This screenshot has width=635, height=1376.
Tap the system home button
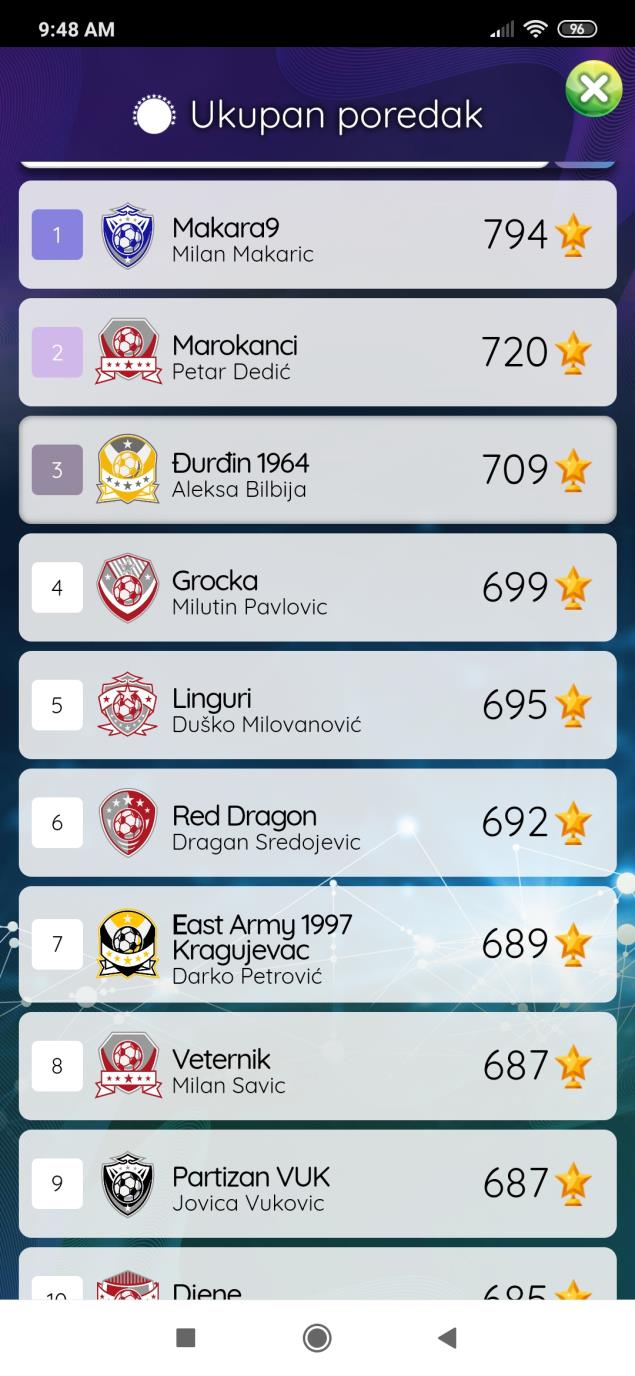[x=317, y=1338]
